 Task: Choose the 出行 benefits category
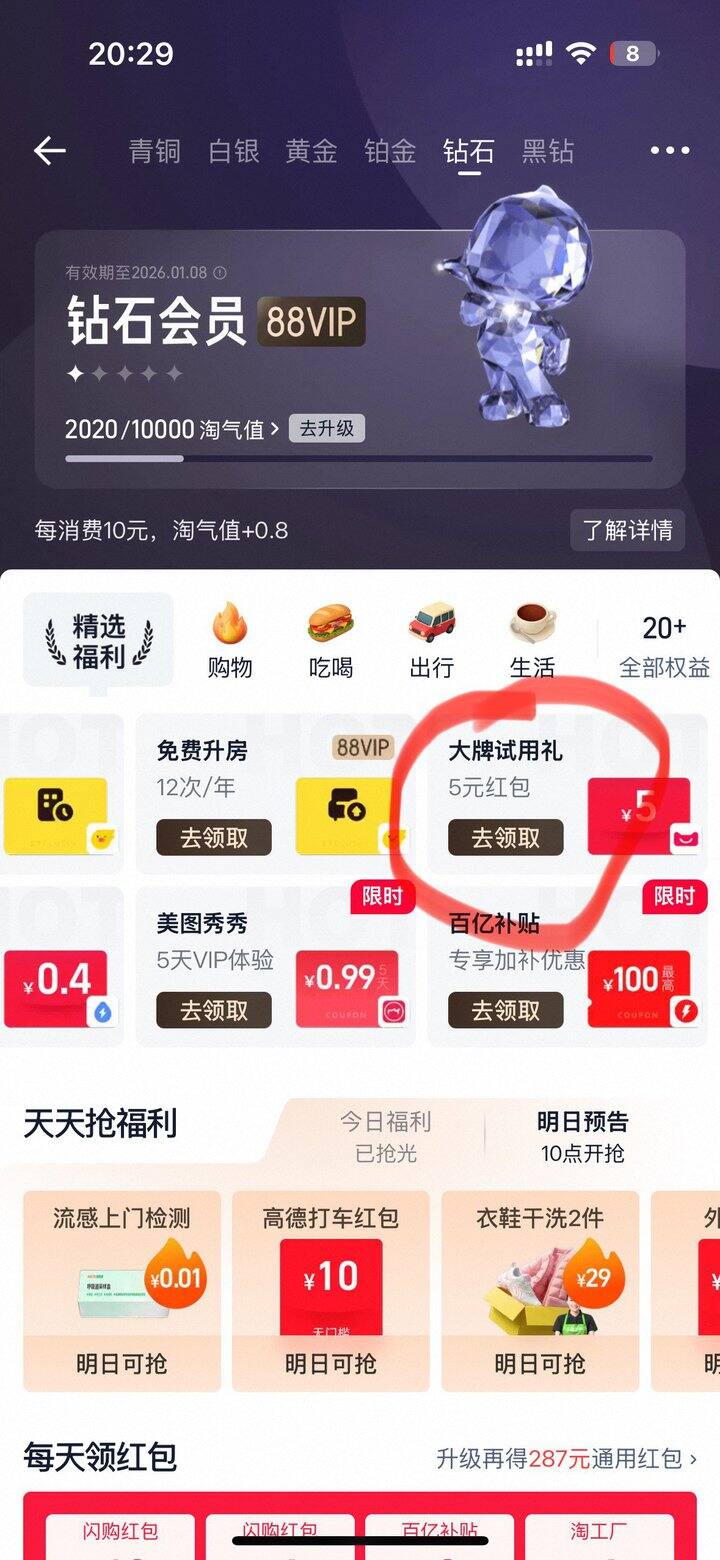[x=432, y=642]
